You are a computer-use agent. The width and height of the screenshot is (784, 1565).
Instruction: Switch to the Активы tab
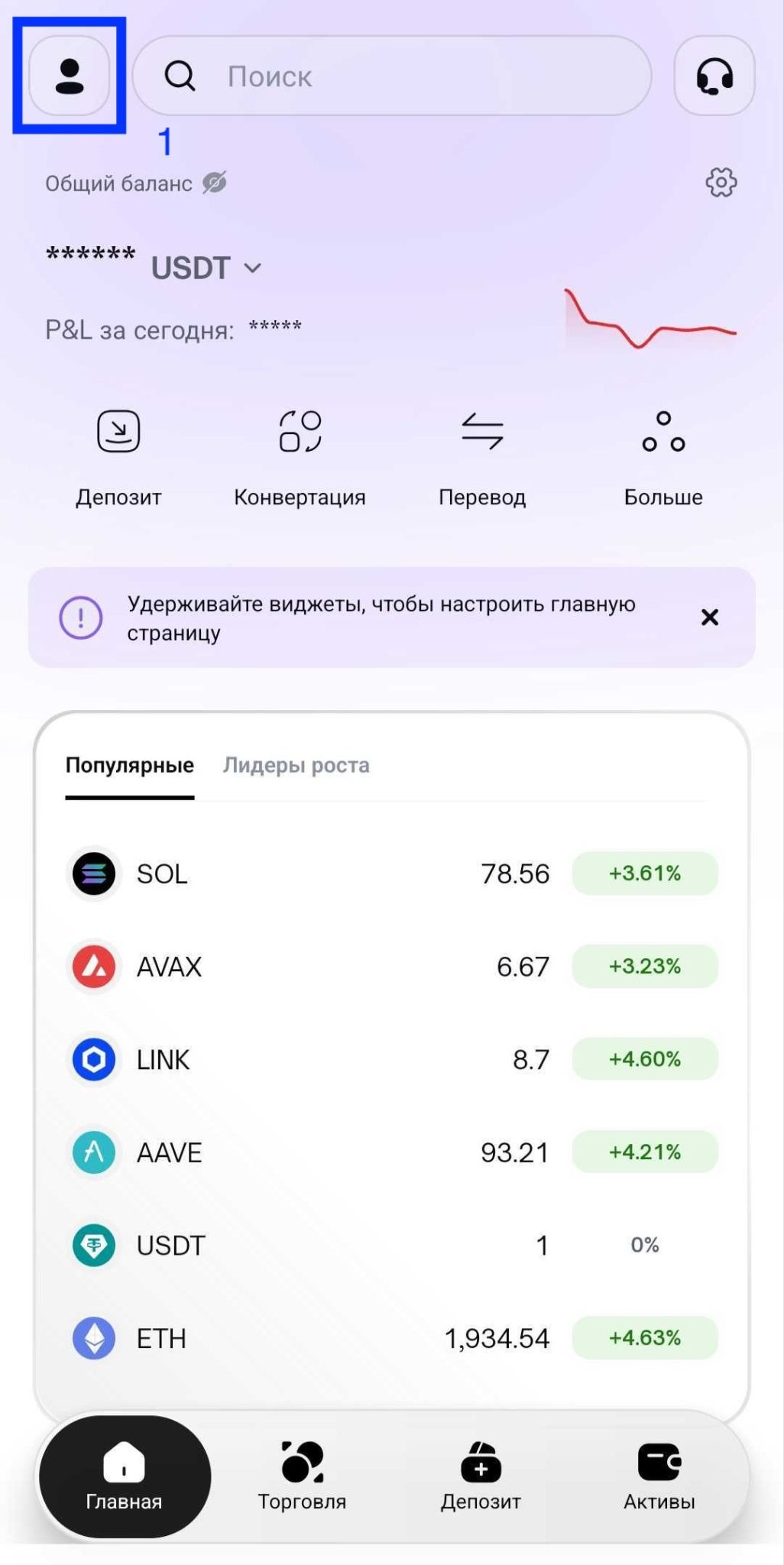click(x=659, y=1476)
